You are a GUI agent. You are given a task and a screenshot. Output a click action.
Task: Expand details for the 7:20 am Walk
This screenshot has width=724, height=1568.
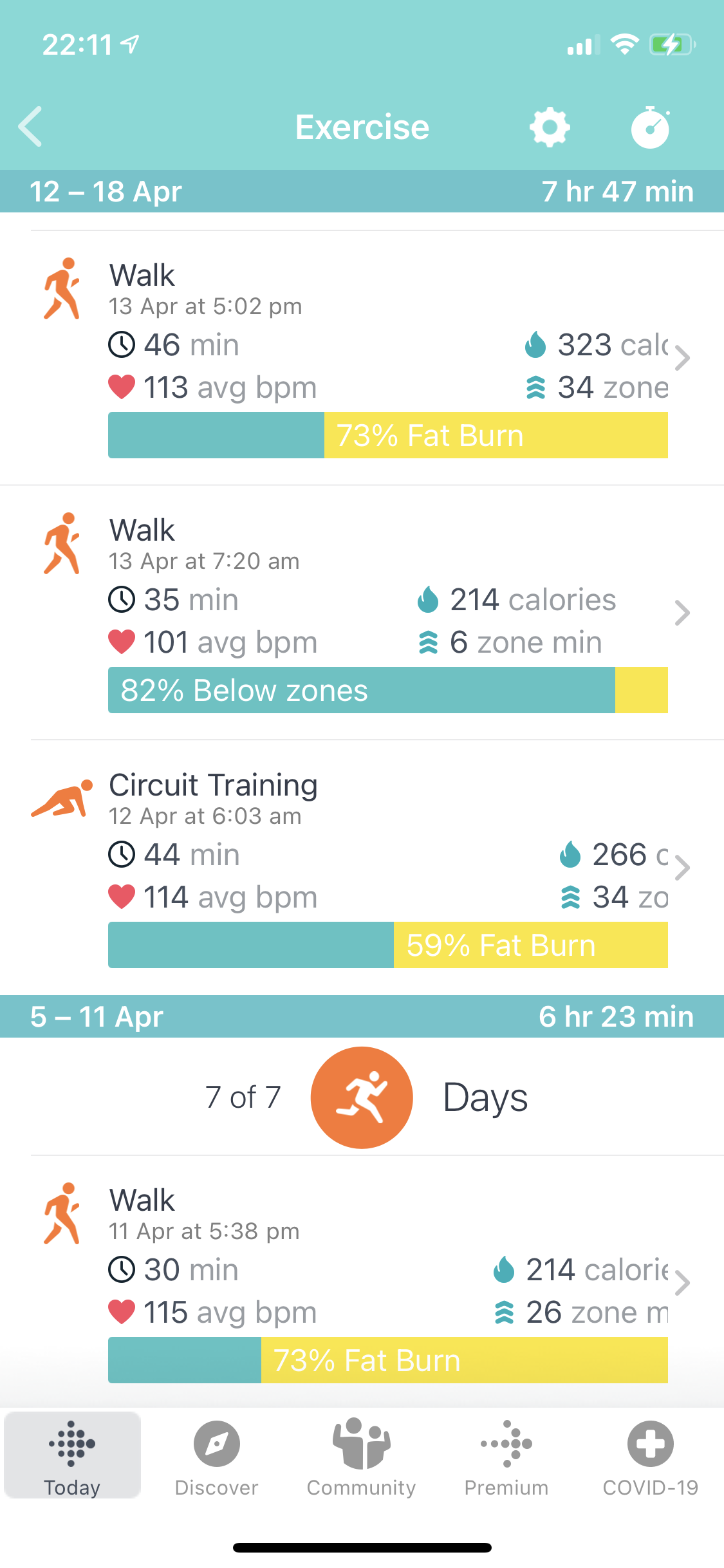point(682,613)
